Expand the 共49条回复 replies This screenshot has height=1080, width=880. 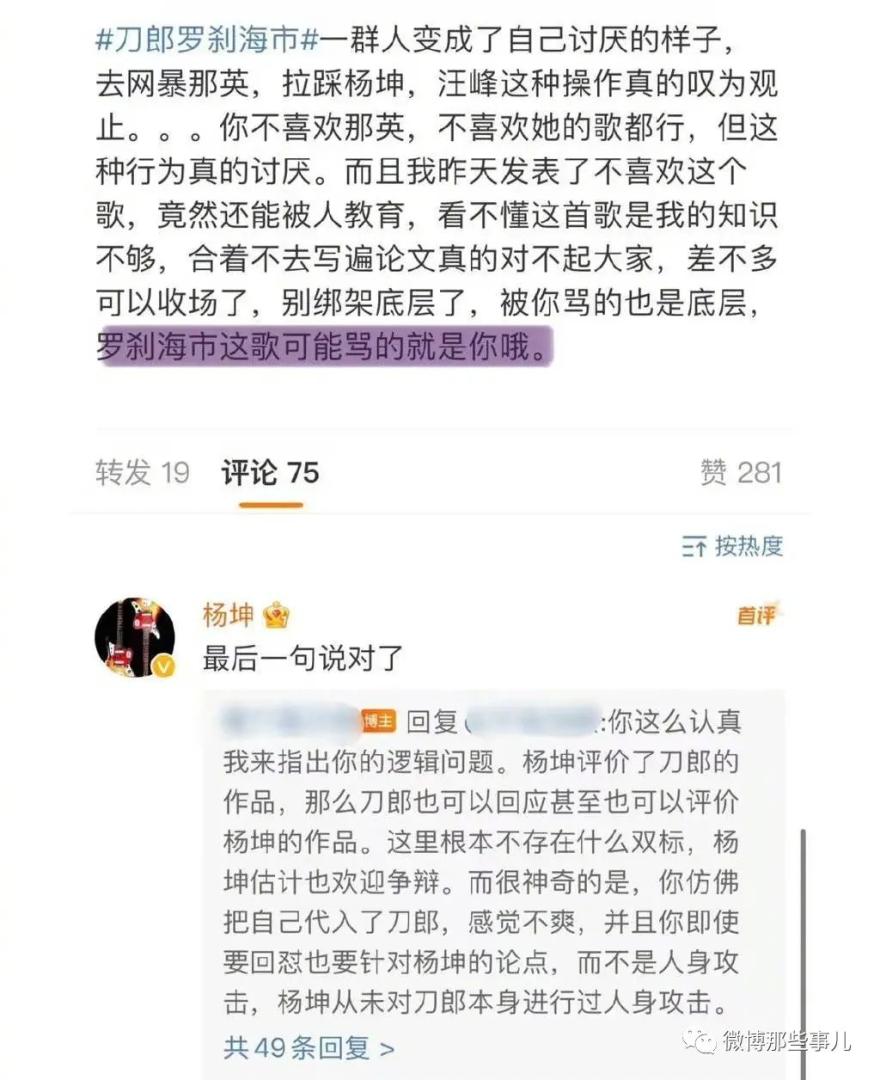pyautogui.click(x=308, y=1047)
